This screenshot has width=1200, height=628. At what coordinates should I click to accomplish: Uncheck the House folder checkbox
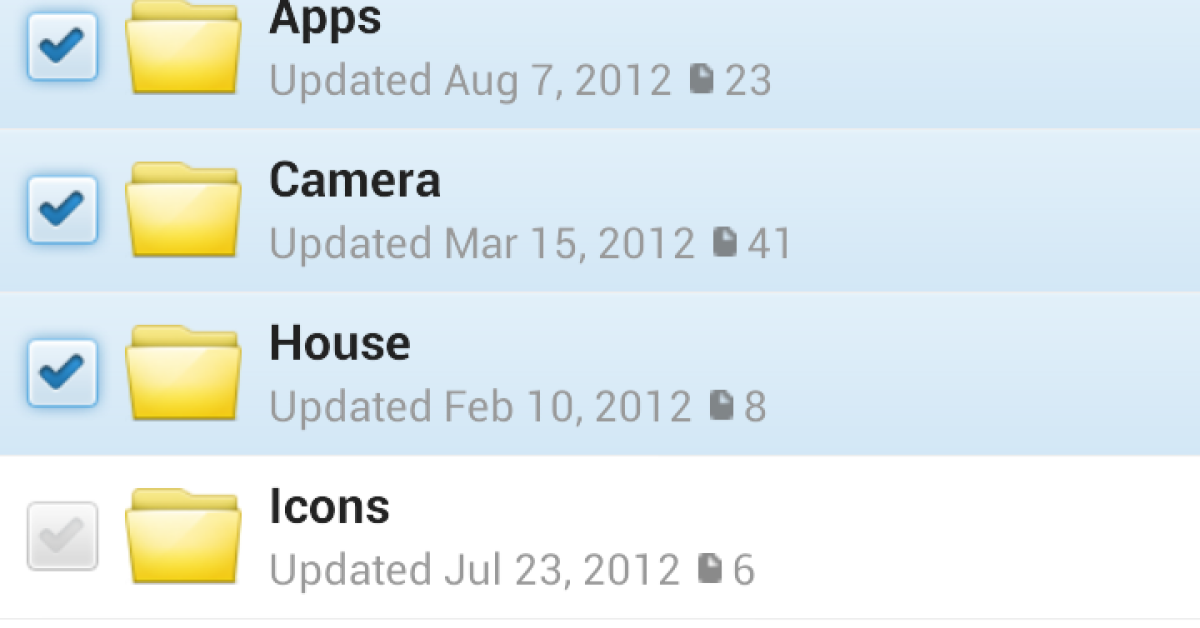click(62, 372)
